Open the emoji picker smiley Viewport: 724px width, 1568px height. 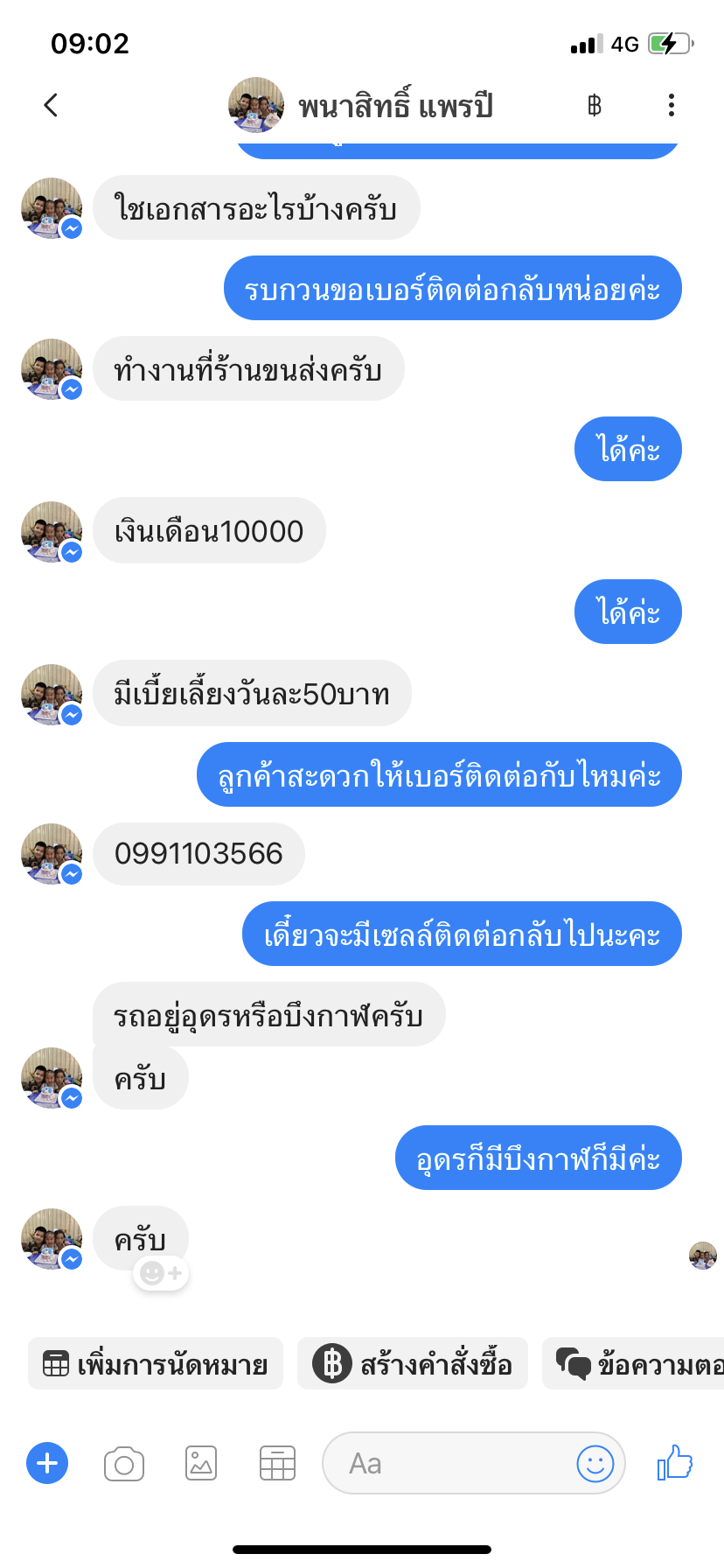(595, 1463)
